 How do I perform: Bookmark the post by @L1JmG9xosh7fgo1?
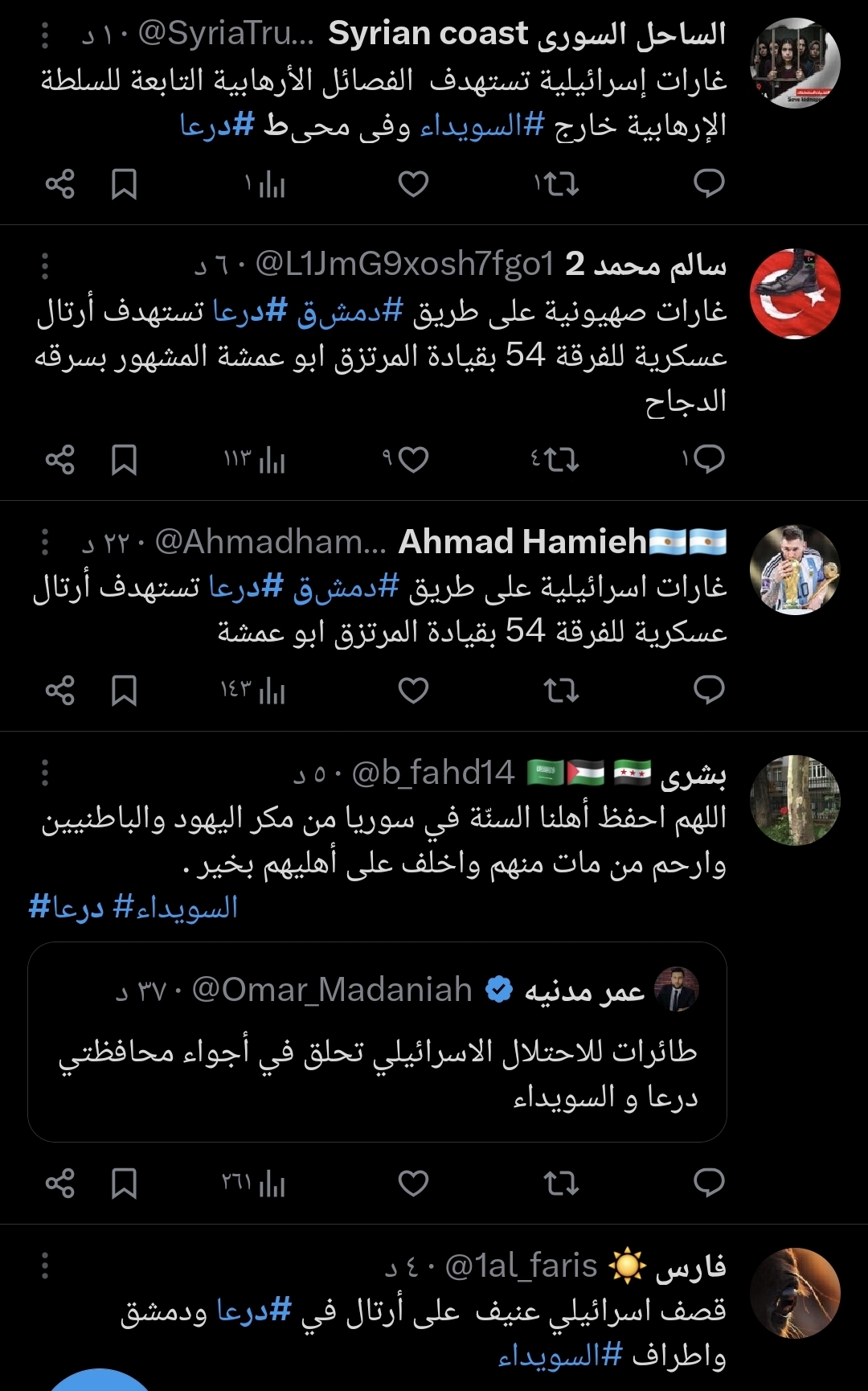coord(124,460)
